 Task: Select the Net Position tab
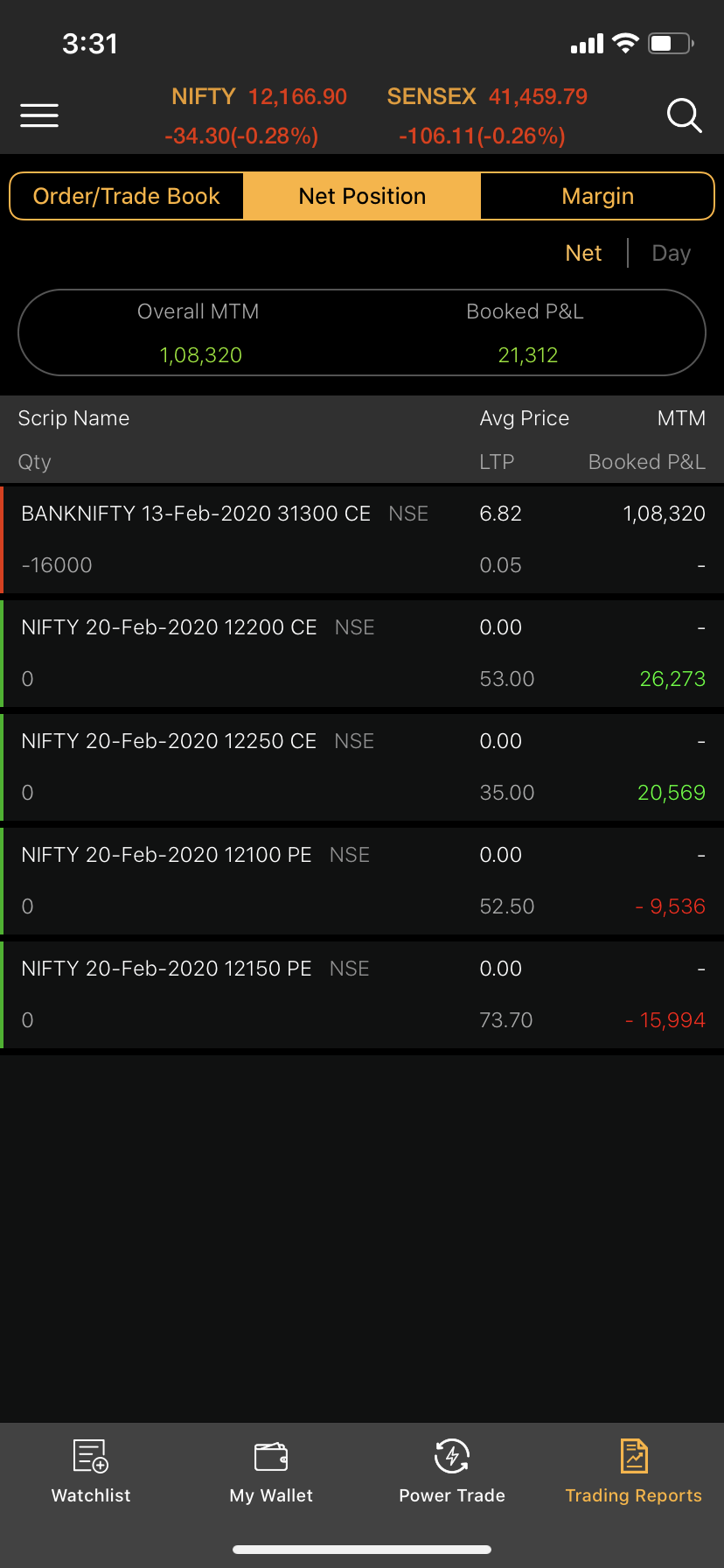point(362,196)
